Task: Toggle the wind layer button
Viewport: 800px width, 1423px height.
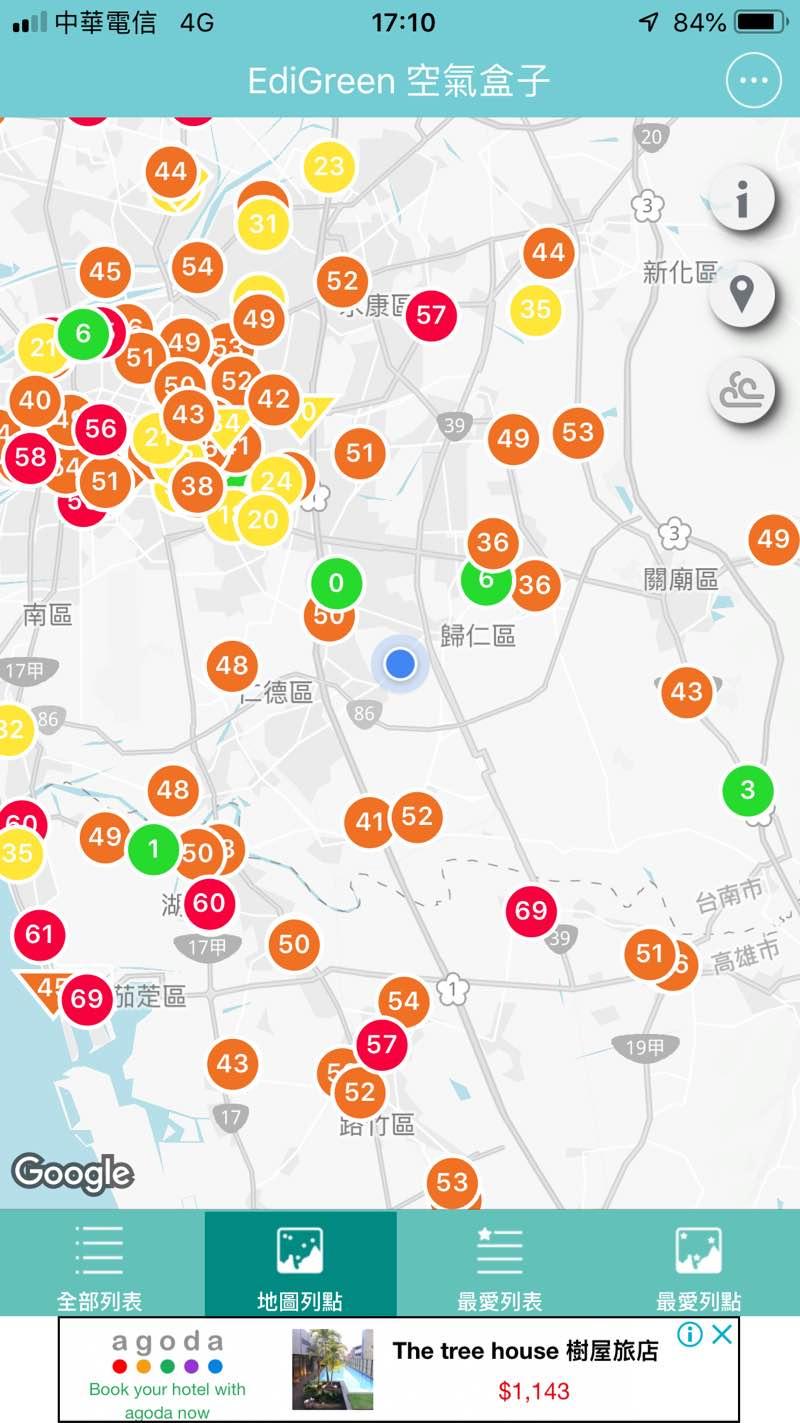Action: (x=742, y=390)
